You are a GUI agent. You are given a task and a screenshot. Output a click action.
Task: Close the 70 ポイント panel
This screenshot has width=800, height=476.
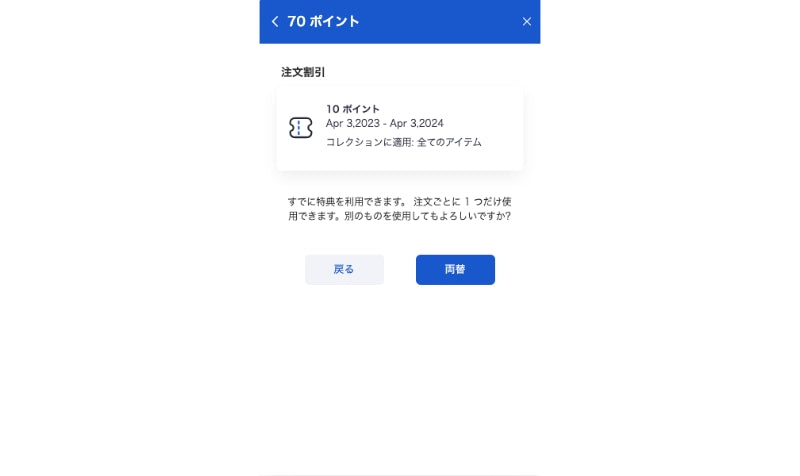point(527,22)
